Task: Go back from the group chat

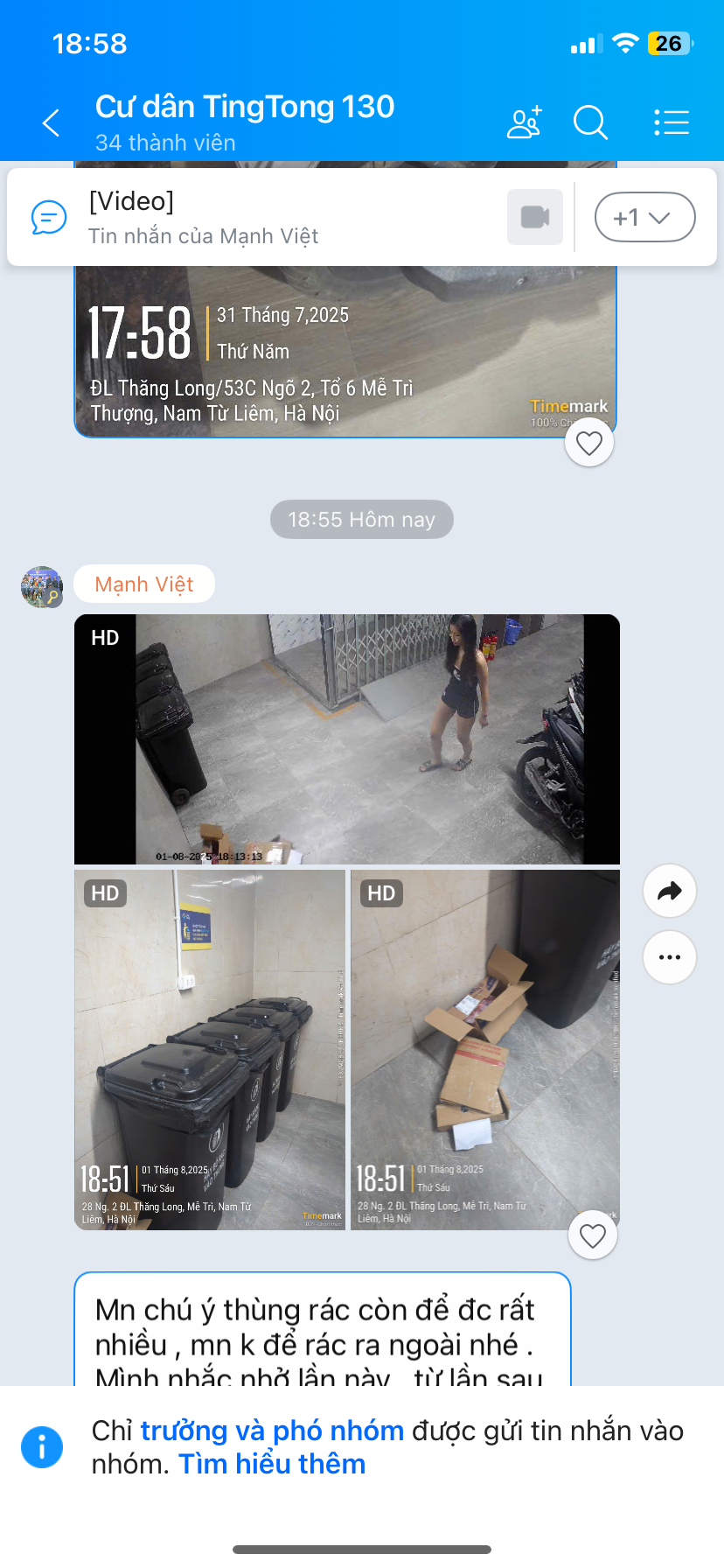Action: point(51,122)
